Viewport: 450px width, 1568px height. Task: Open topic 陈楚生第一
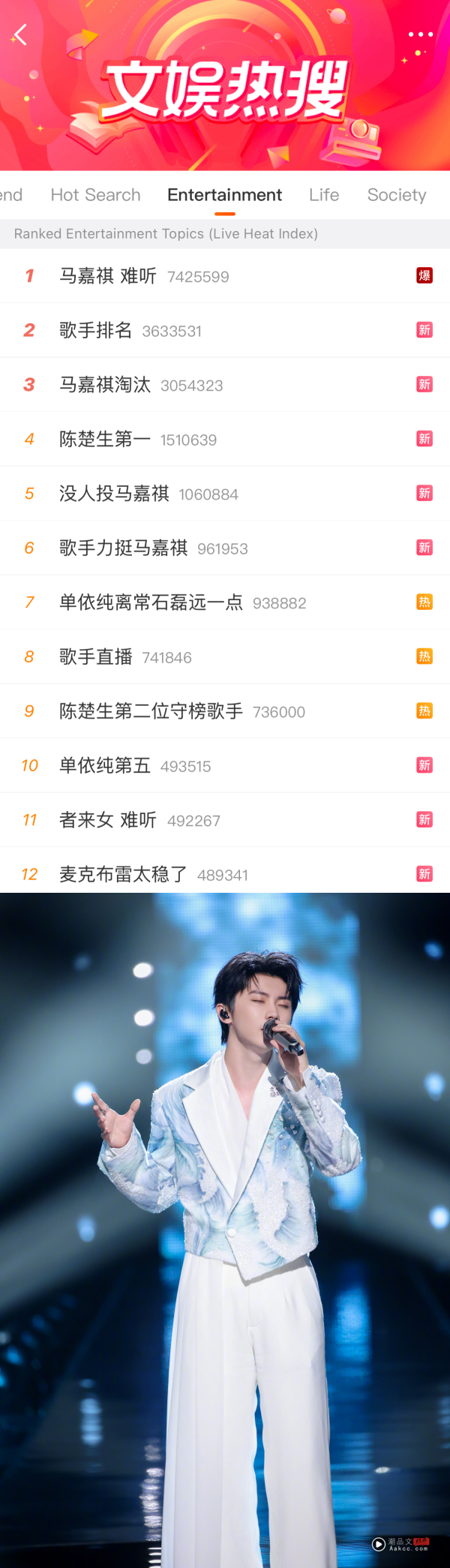pos(105,440)
